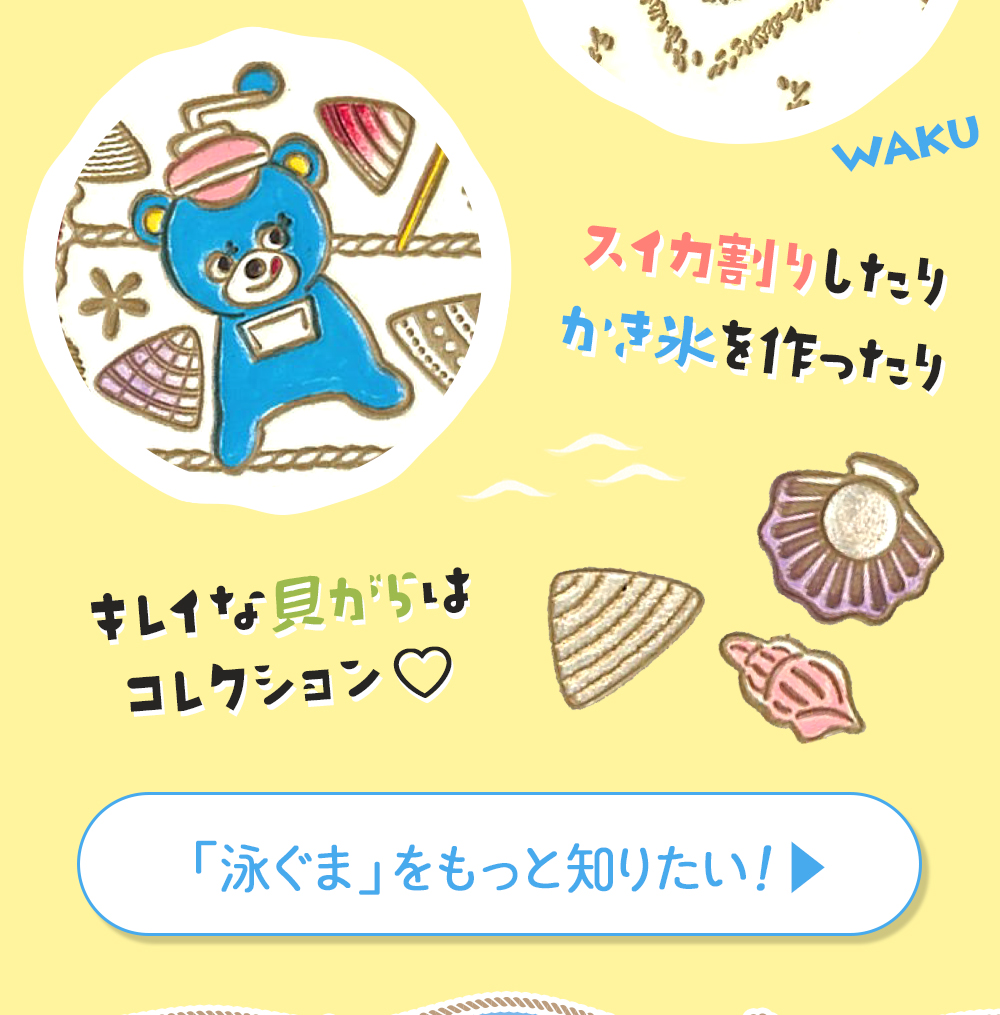This screenshot has height=1015, width=1000.
Task: Tap the 「泳ぐま」をもっと知りたい! button
Action: pyautogui.click(x=499, y=866)
